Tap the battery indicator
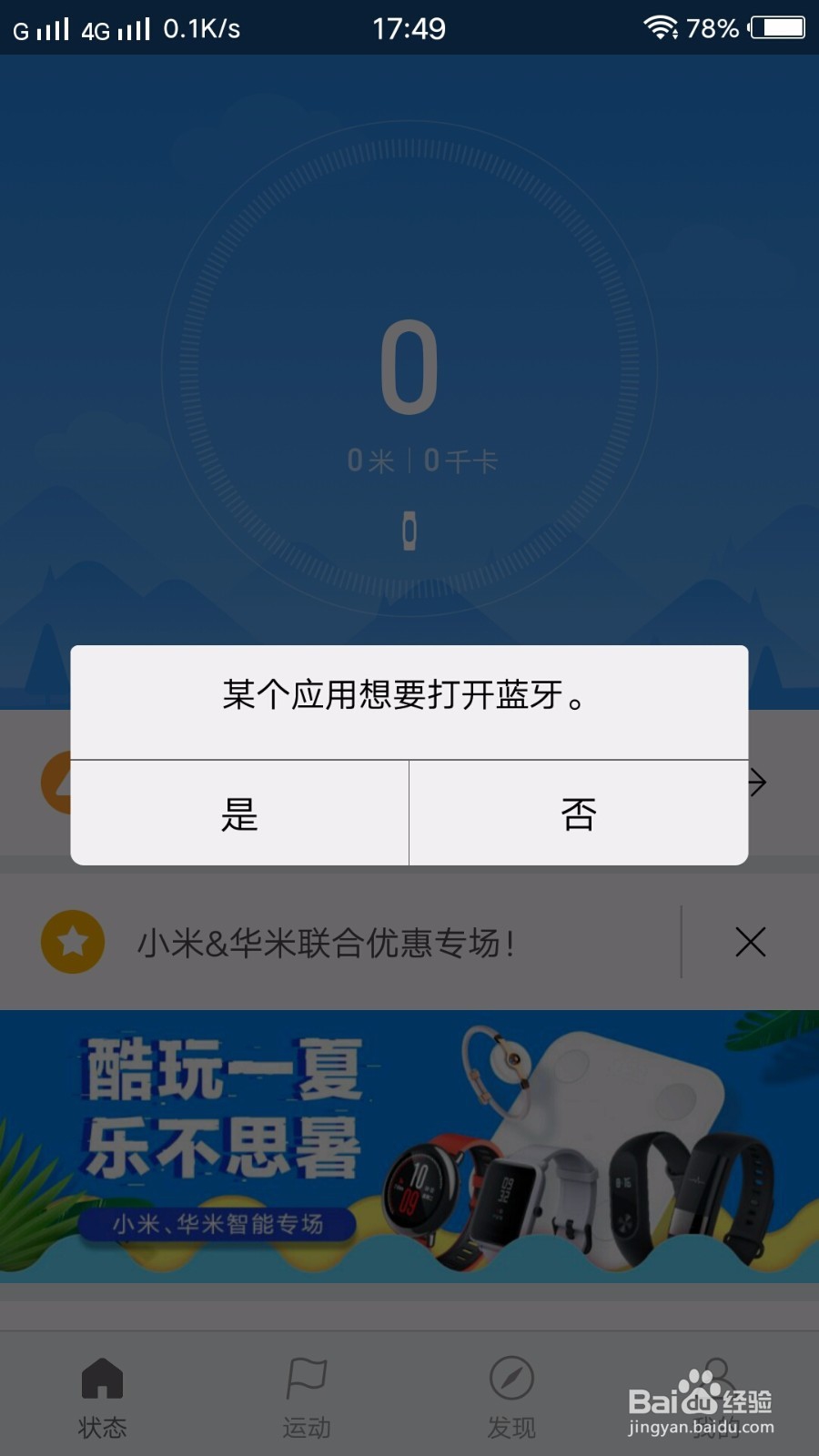Image resolution: width=819 pixels, height=1456 pixels. (776, 27)
